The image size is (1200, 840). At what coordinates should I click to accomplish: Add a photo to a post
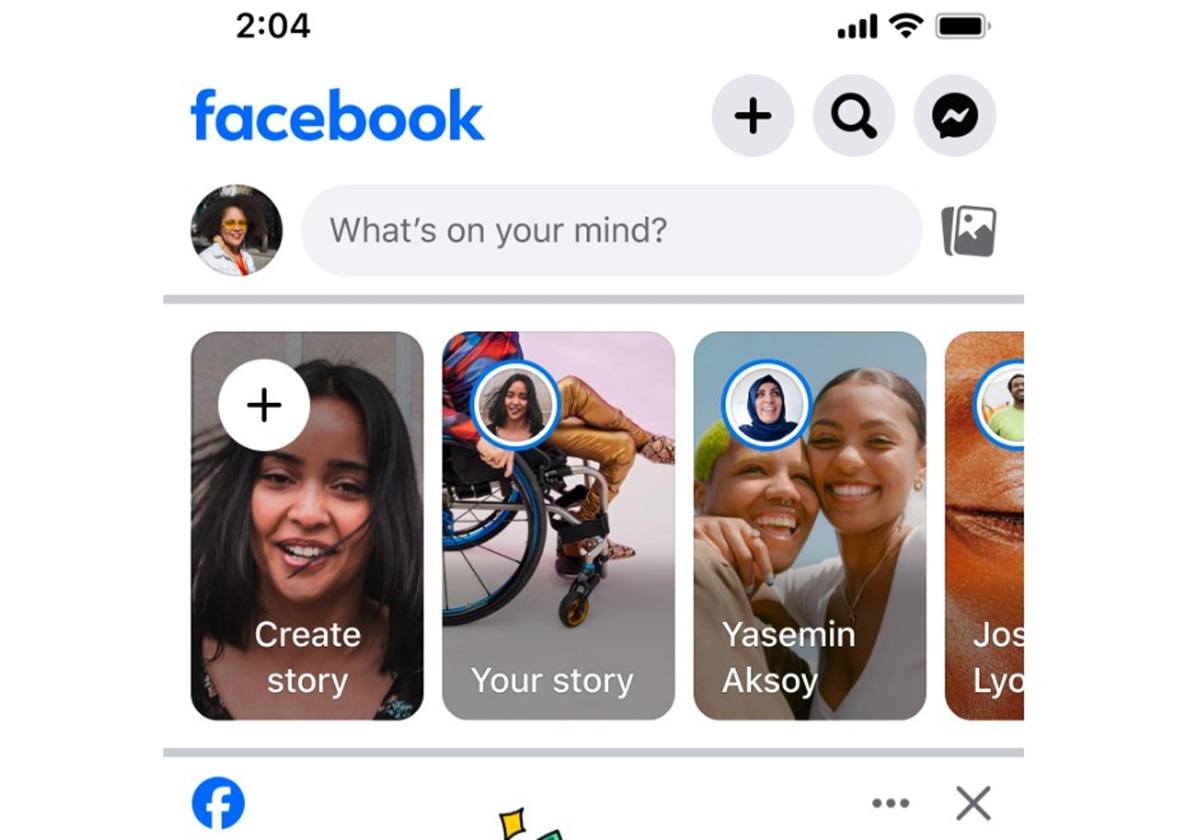pyautogui.click(x=969, y=231)
